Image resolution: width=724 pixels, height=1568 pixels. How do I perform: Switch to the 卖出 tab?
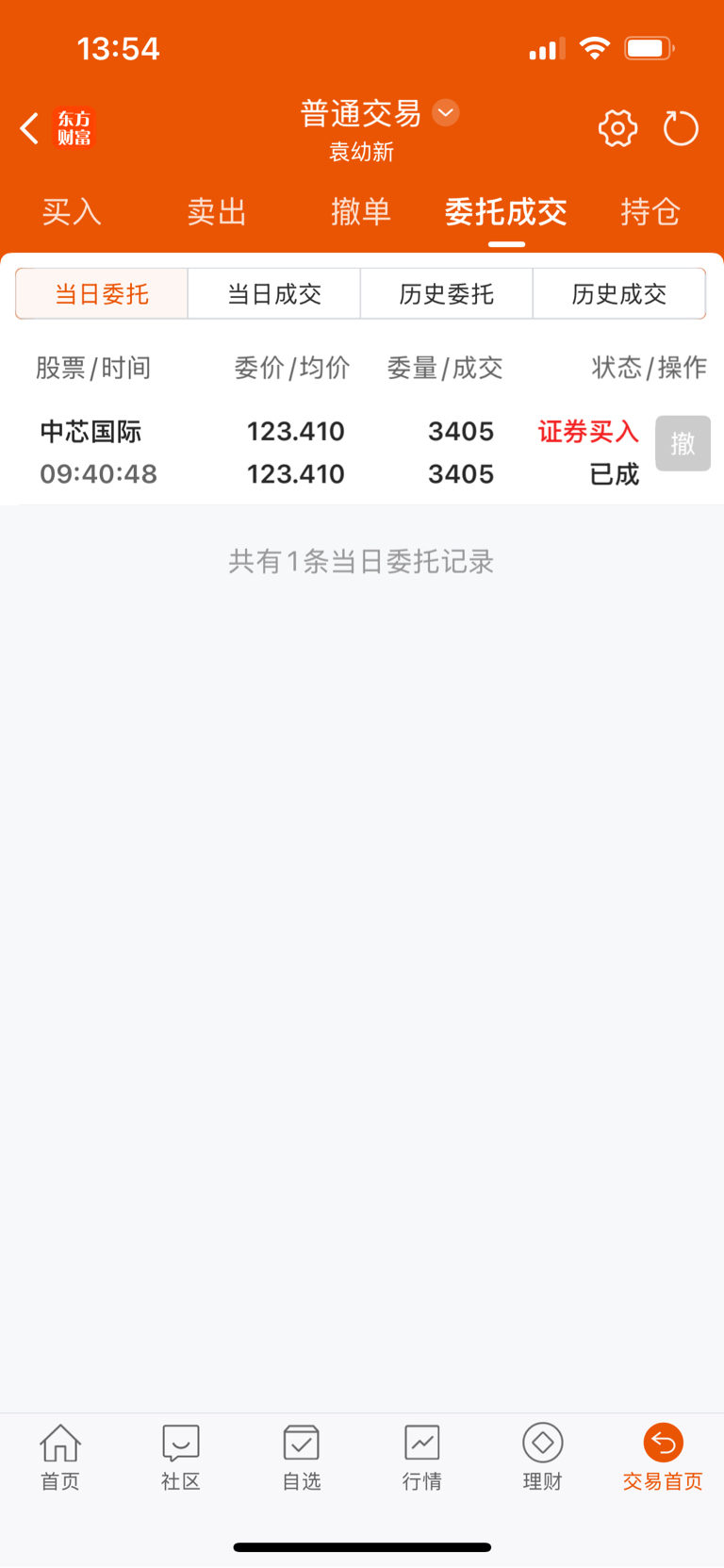pyautogui.click(x=217, y=212)
